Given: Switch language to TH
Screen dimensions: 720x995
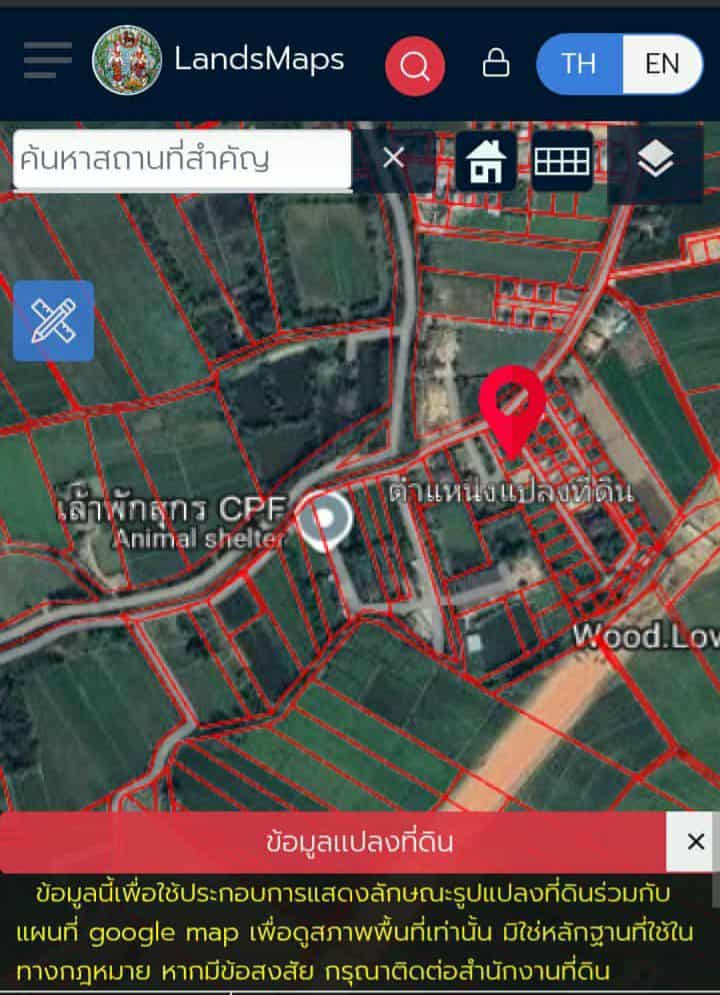Looking at the screenshot, I should (x=579, y=64).
